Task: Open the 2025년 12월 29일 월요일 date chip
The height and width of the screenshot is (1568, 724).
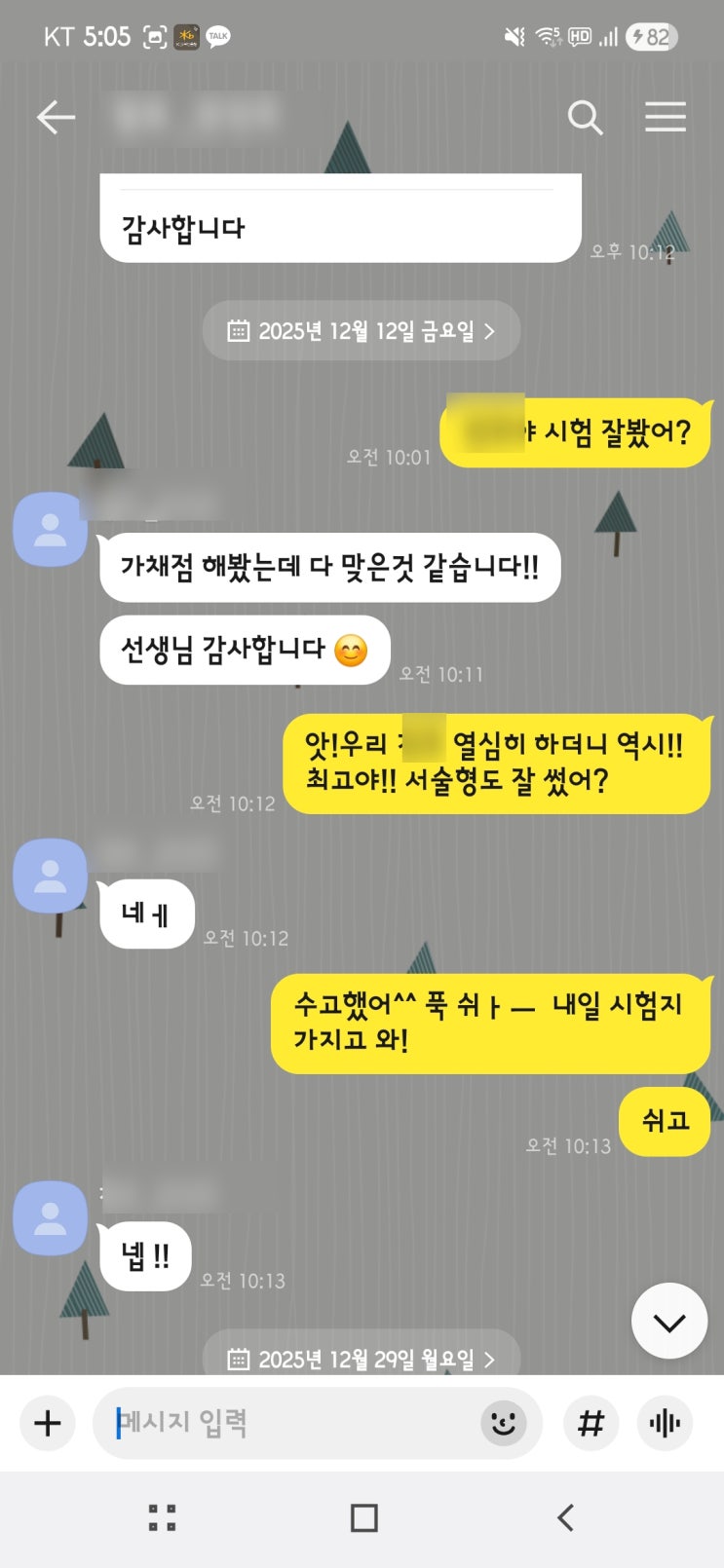Action: coord(362,1358)
